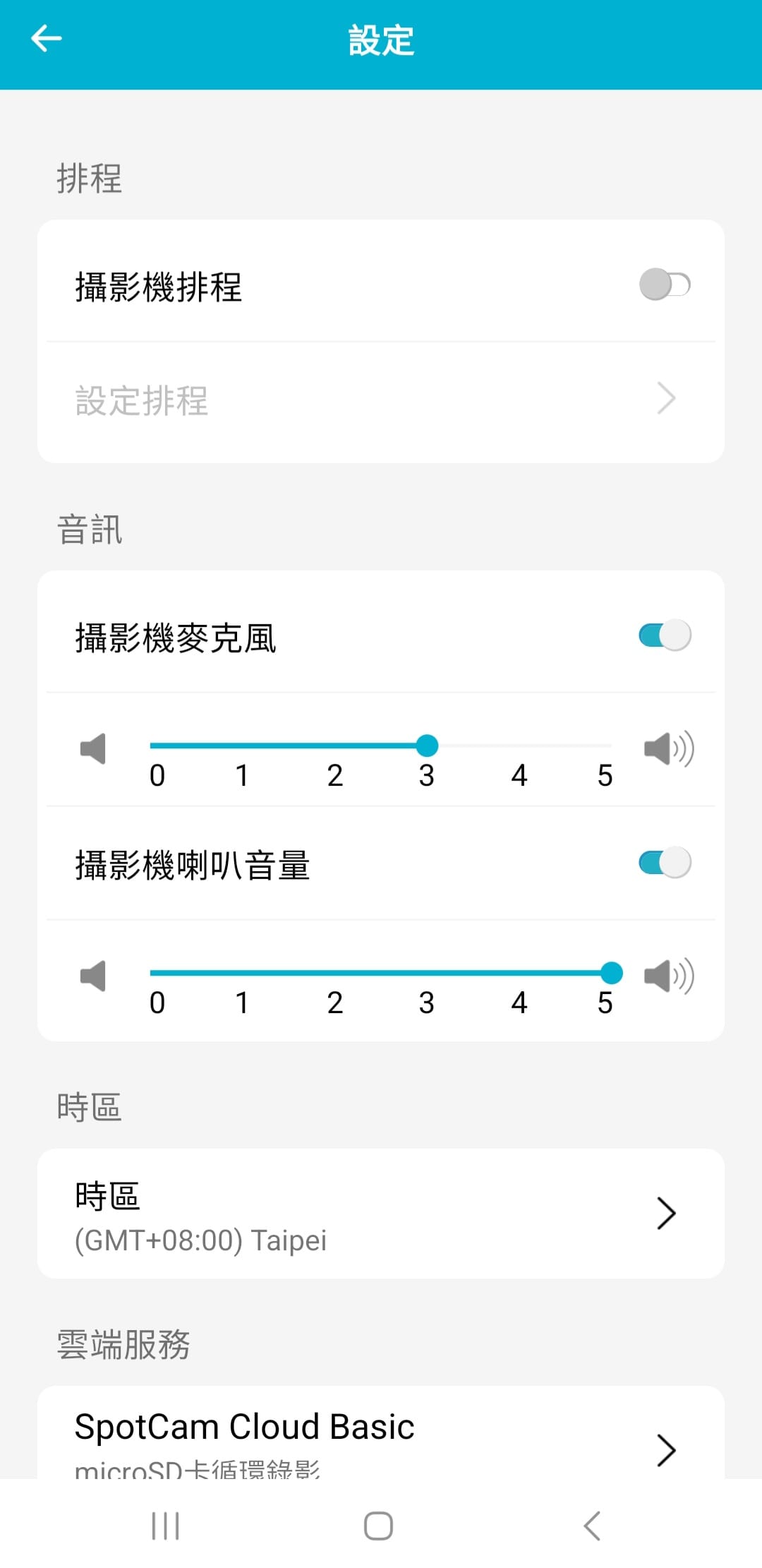Set speaker volume slider to 2

(335, 974)
